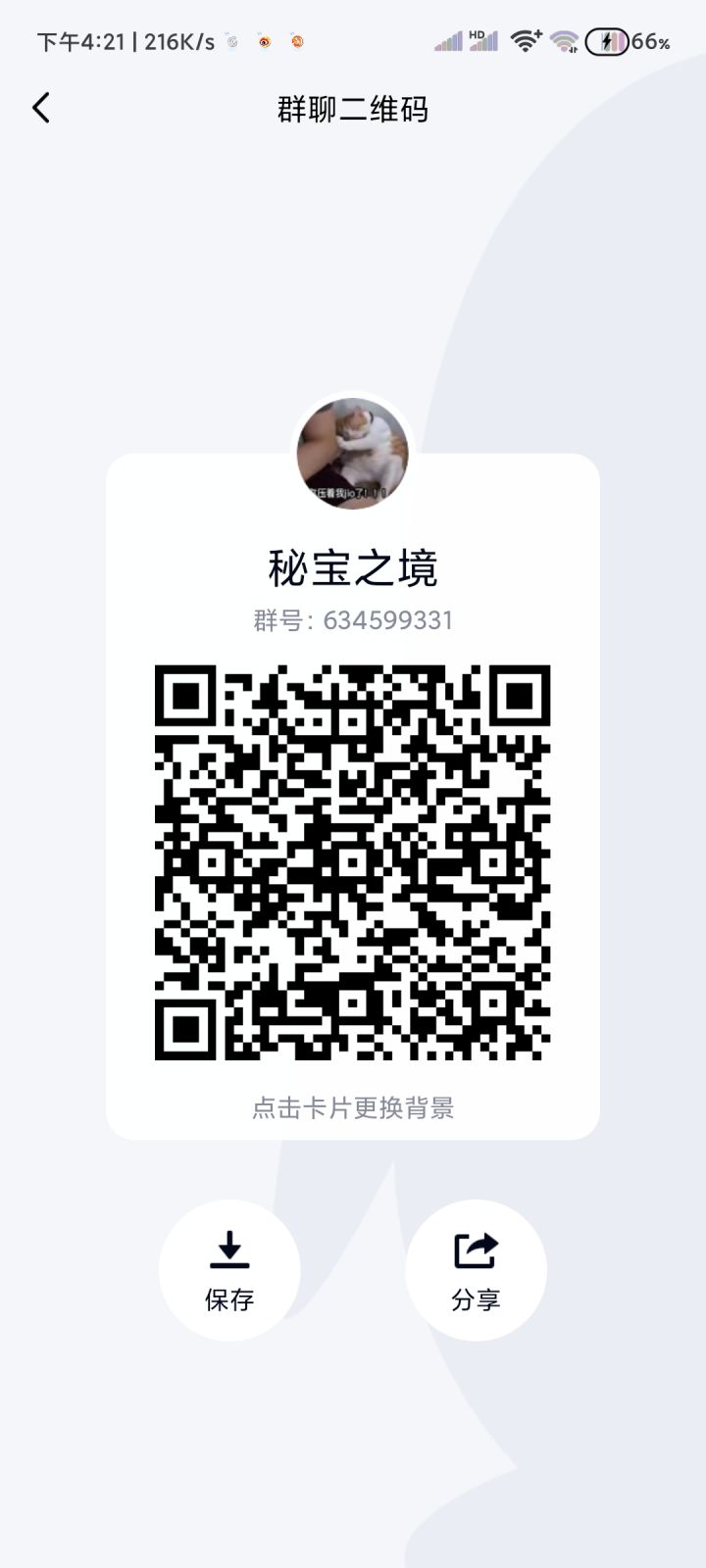The width and height of the screenshot is (706, 1568).
Task: Tap the 群聊二维码 title text
Action: 353,110
